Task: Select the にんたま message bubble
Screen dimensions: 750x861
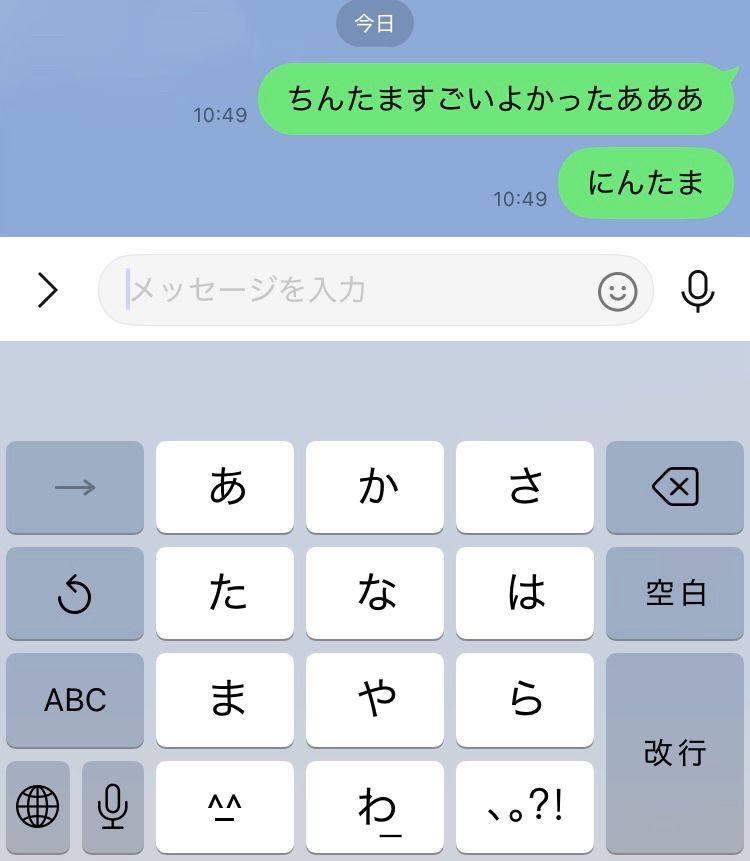Action: point(645,183)
